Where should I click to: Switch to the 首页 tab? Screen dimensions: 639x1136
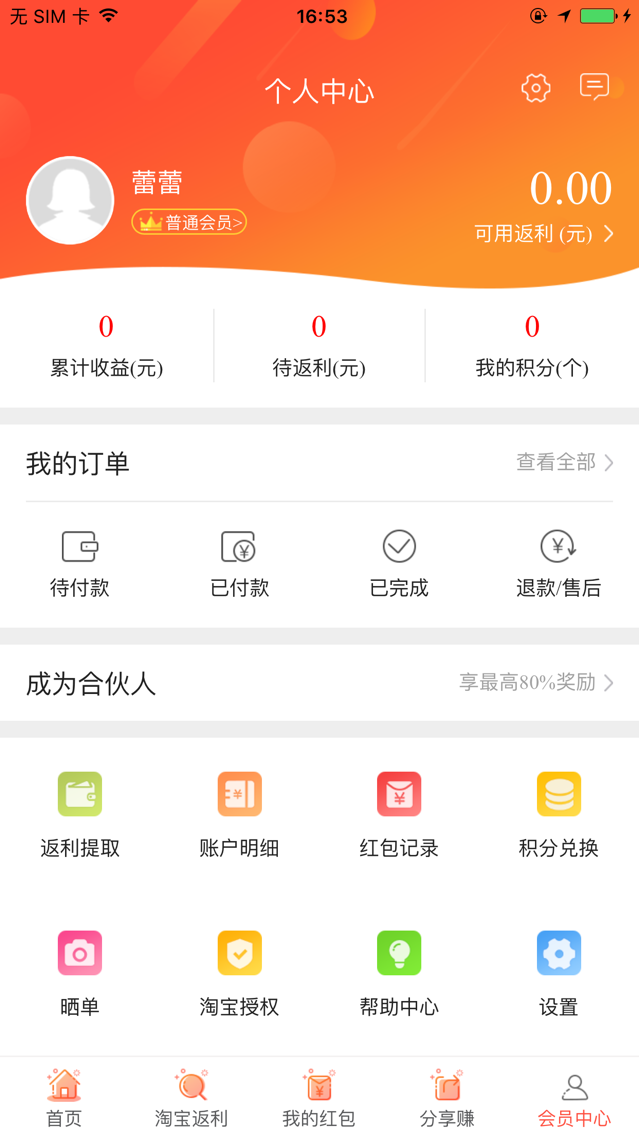[x=64, y=1098]
